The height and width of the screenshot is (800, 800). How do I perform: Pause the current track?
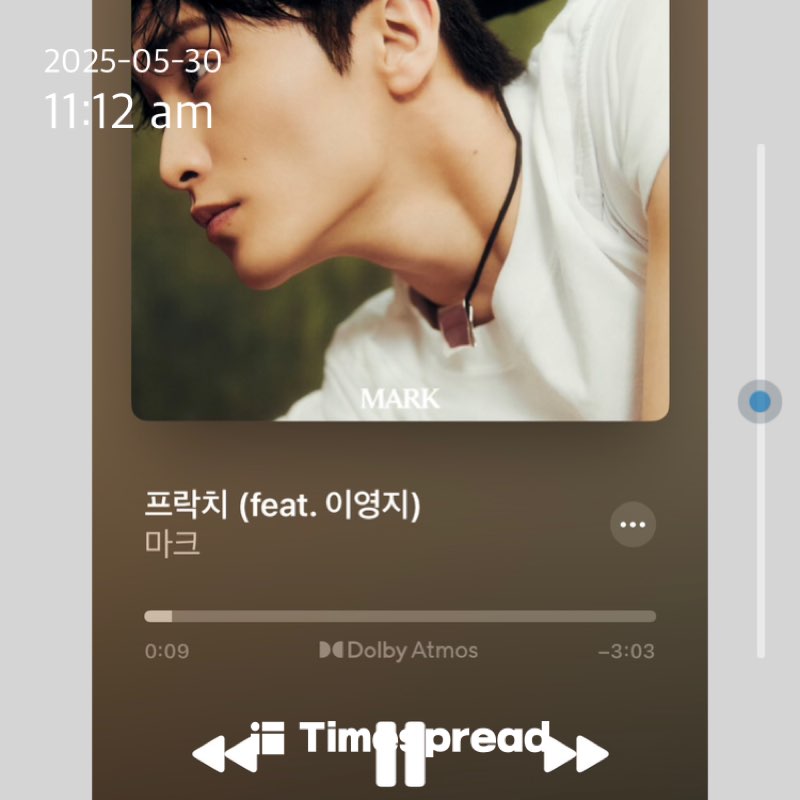click(x=400, y=753)
